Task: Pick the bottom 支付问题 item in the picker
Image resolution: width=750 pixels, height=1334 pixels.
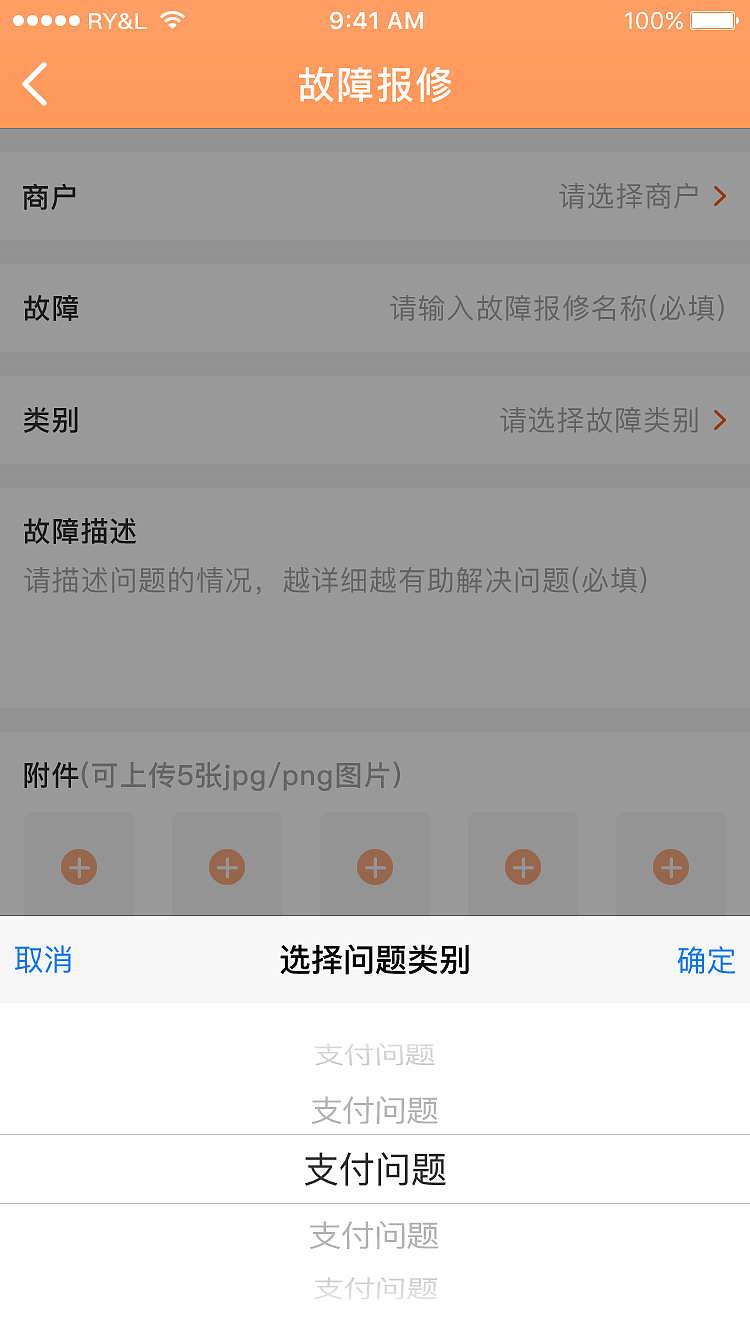Action: click(375, 1289)
